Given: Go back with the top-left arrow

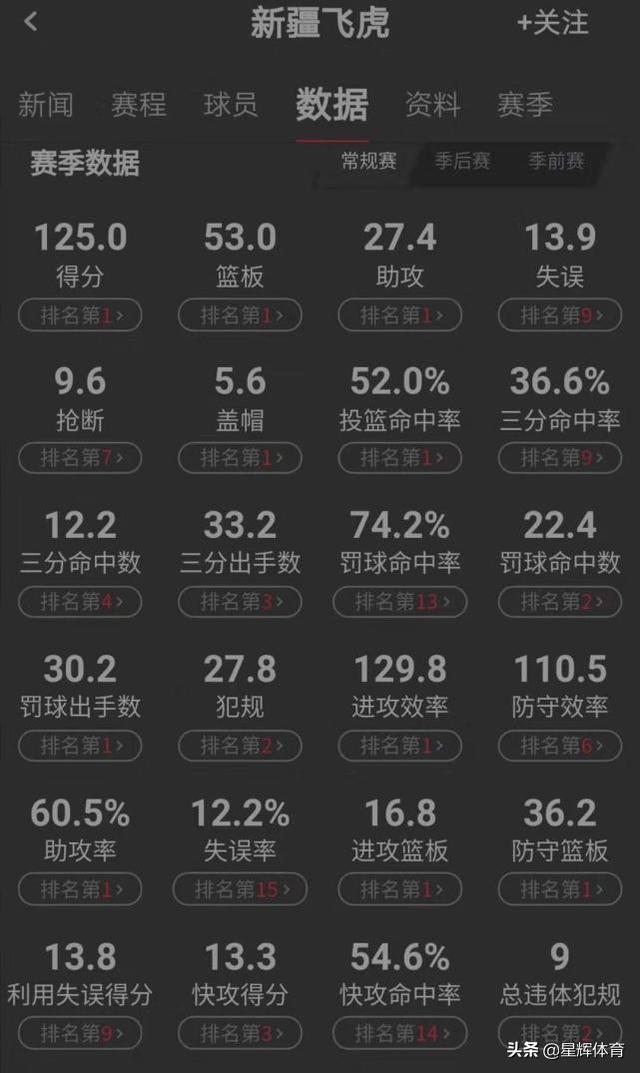Looking at the screenshot, I should 30,22.
